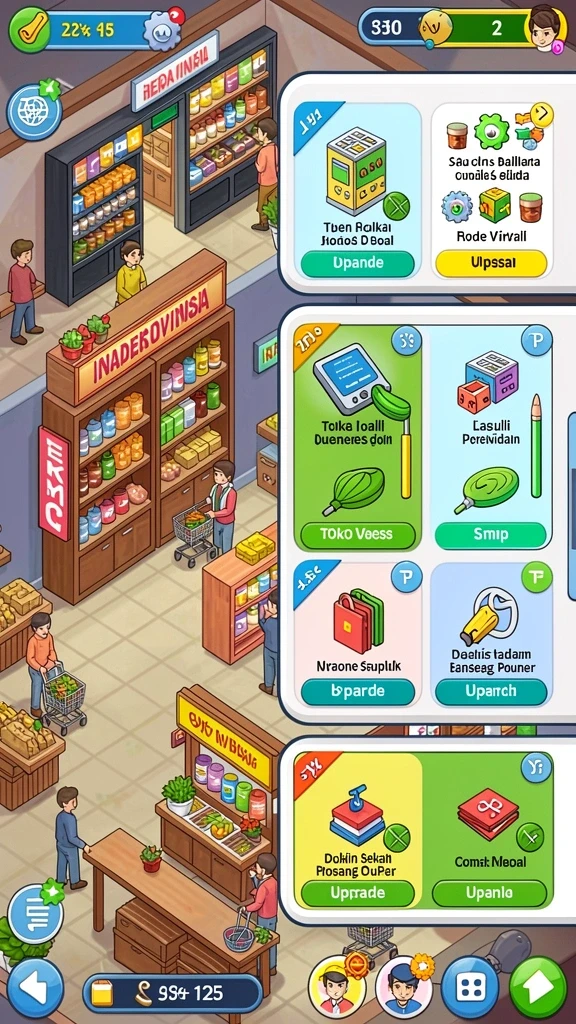Open the player profile avatar
This screenshot has width=576, height=1024.
[x=545, y=29]
